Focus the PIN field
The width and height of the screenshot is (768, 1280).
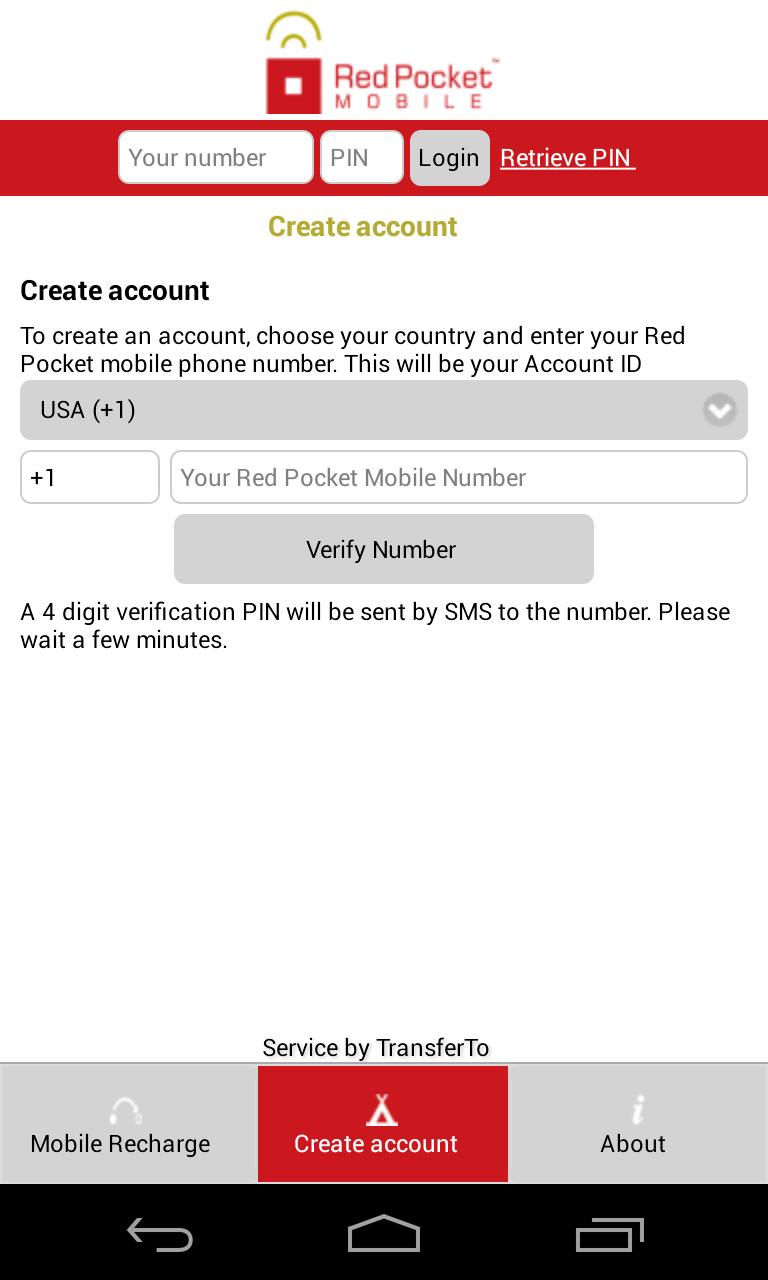(361, 158)
